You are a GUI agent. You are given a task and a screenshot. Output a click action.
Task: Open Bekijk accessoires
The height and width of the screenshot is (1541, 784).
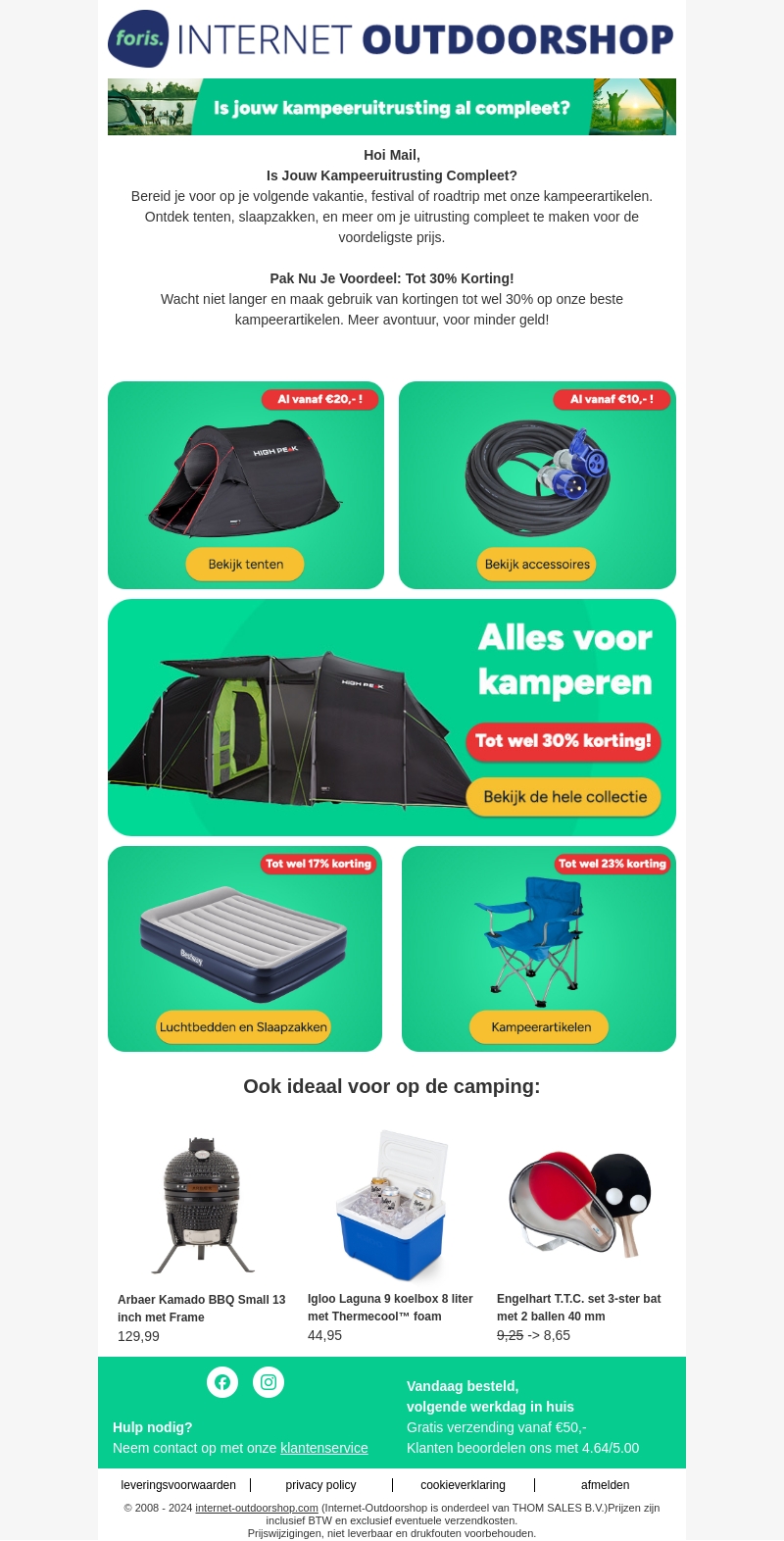click(537, 565)
